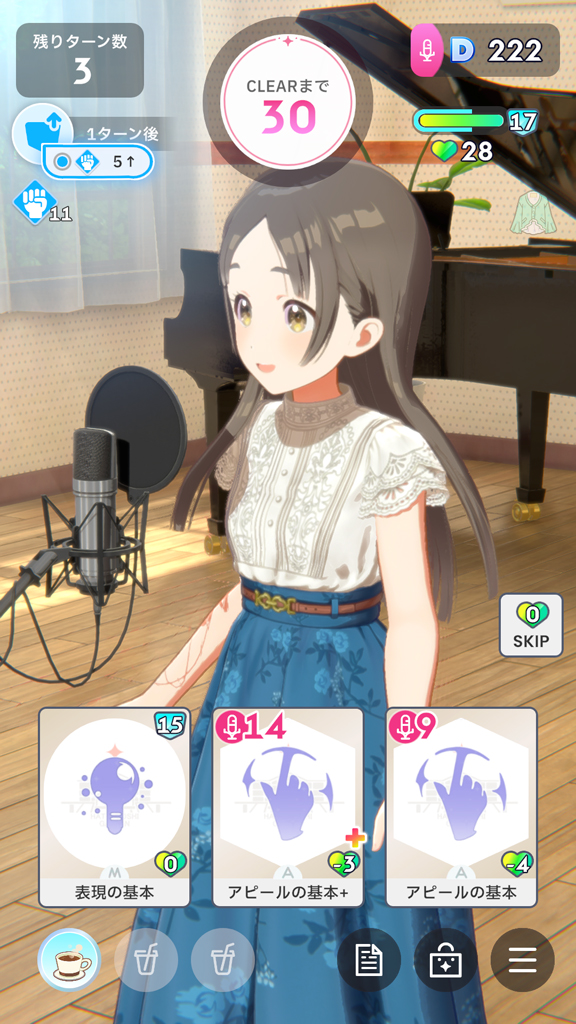Open the document log icon
Image resolution: width=576 pixels, height=1024 pixels.
(x=369, y=960)
